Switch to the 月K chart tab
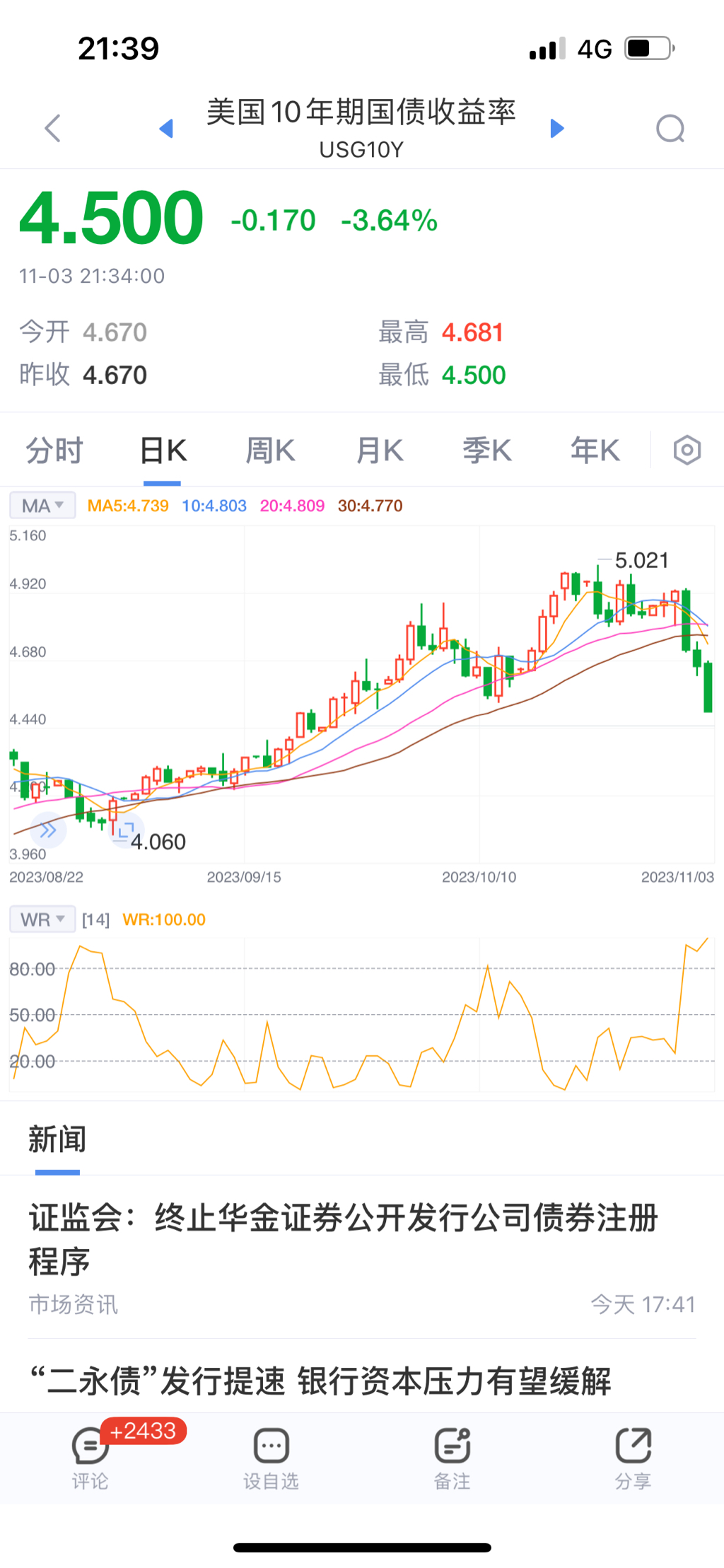The width and height of the screenshot is (724, 1568). pyautogui.click(x=379, y=451)
